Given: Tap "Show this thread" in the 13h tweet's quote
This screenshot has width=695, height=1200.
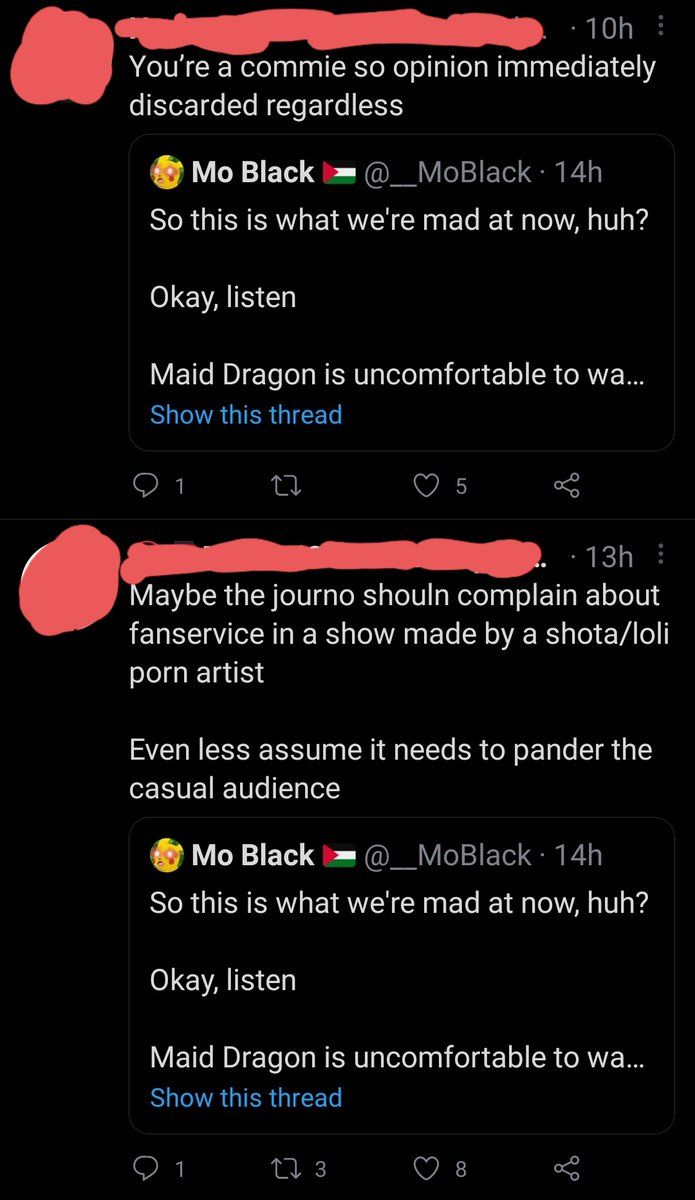Looking at the screenshot, I should click(x=246, y=1098).
